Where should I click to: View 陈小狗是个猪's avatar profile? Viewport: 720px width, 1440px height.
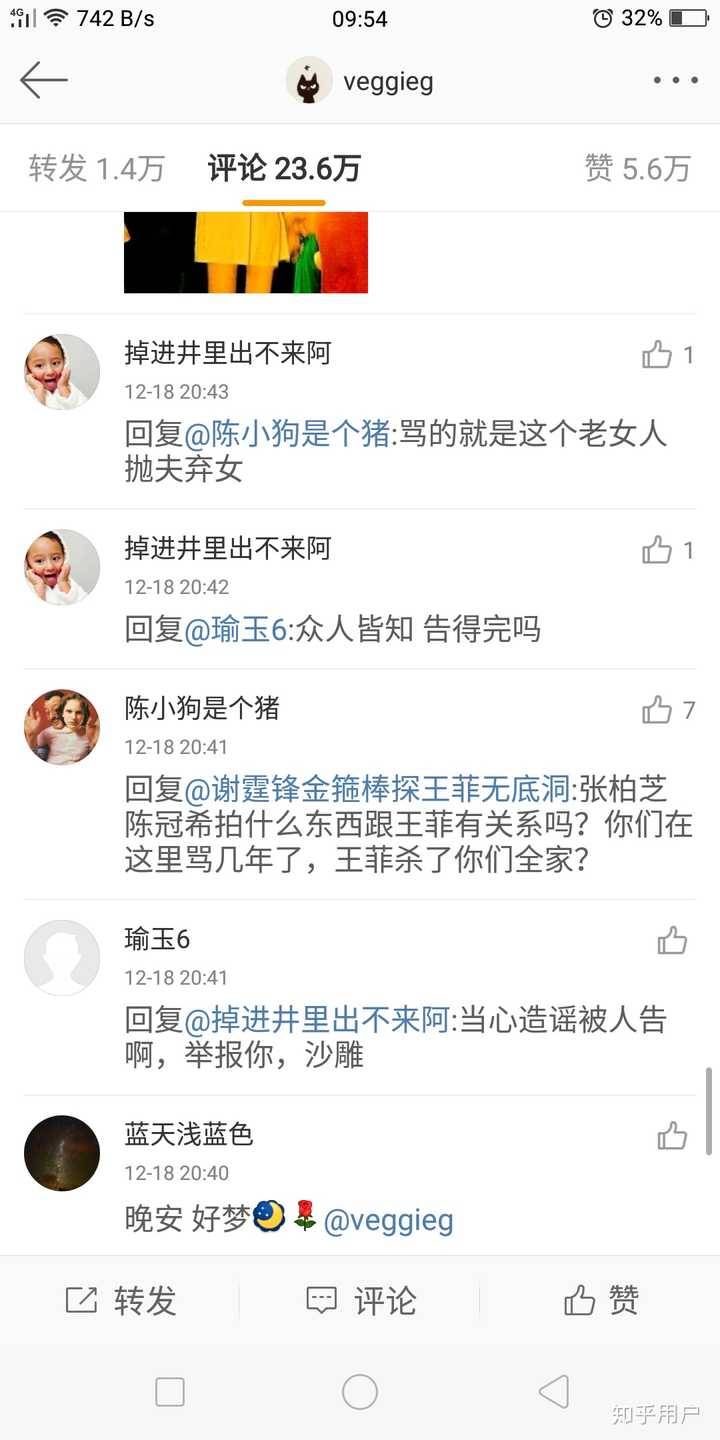[62, 727]
